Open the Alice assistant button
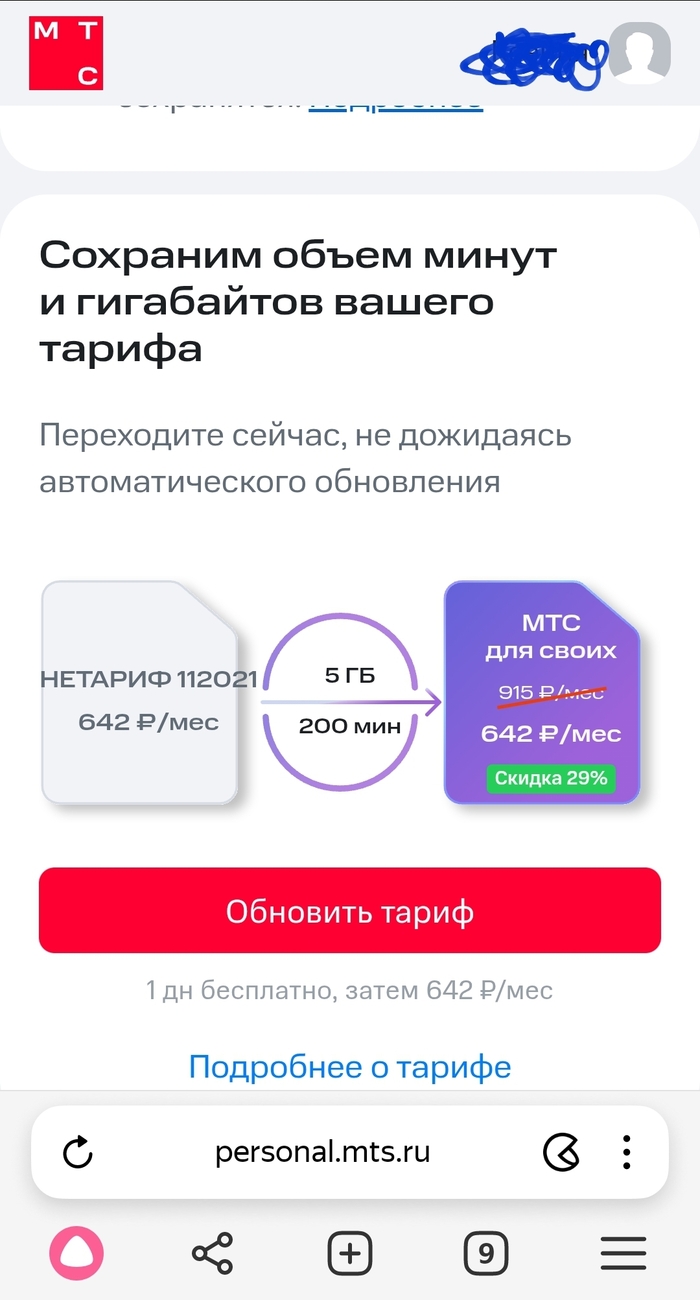Screen dimensions: 700x1300 (x=77, y=1253)
